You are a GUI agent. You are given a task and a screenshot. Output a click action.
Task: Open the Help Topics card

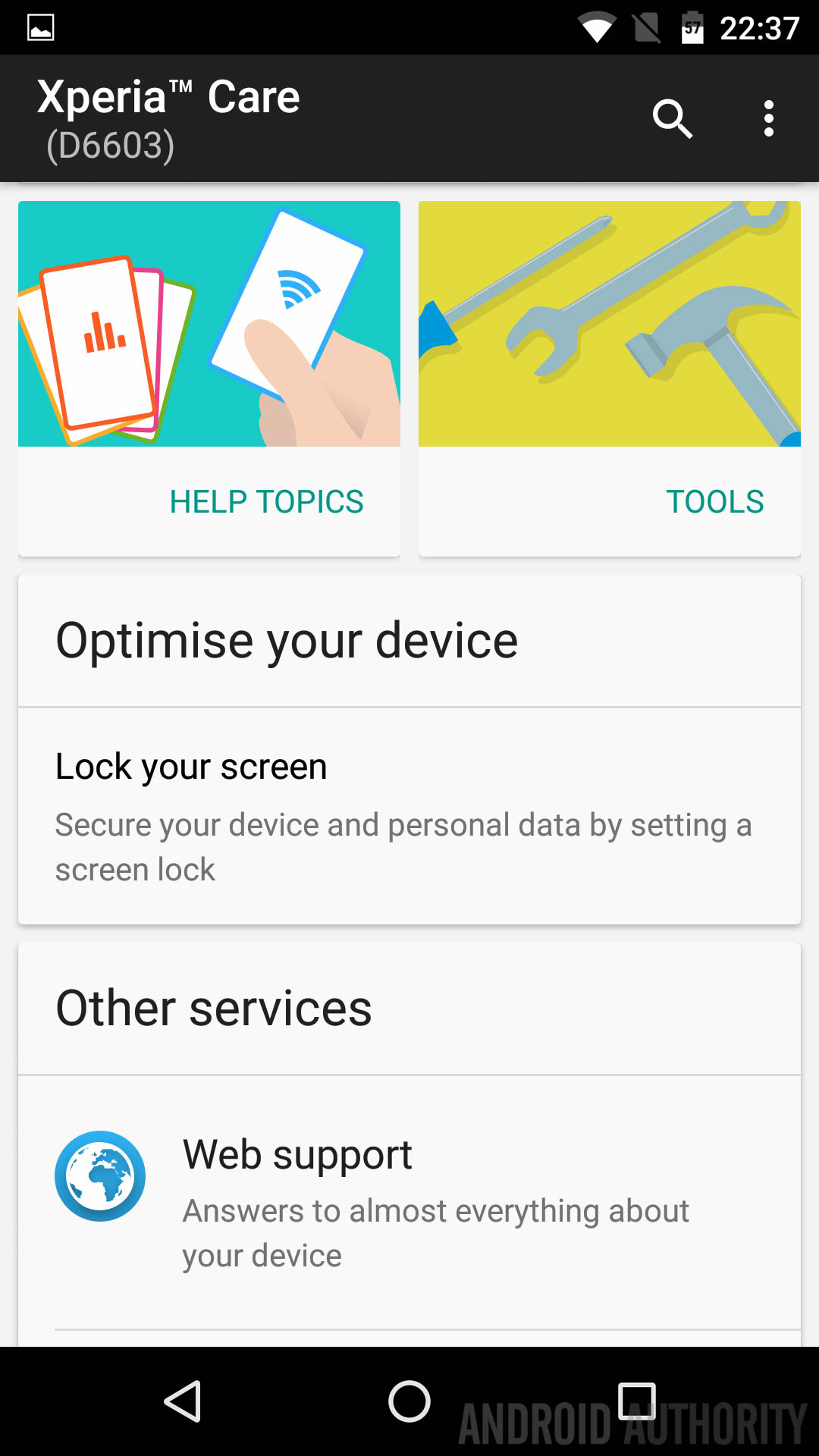[x=209, y=378]
